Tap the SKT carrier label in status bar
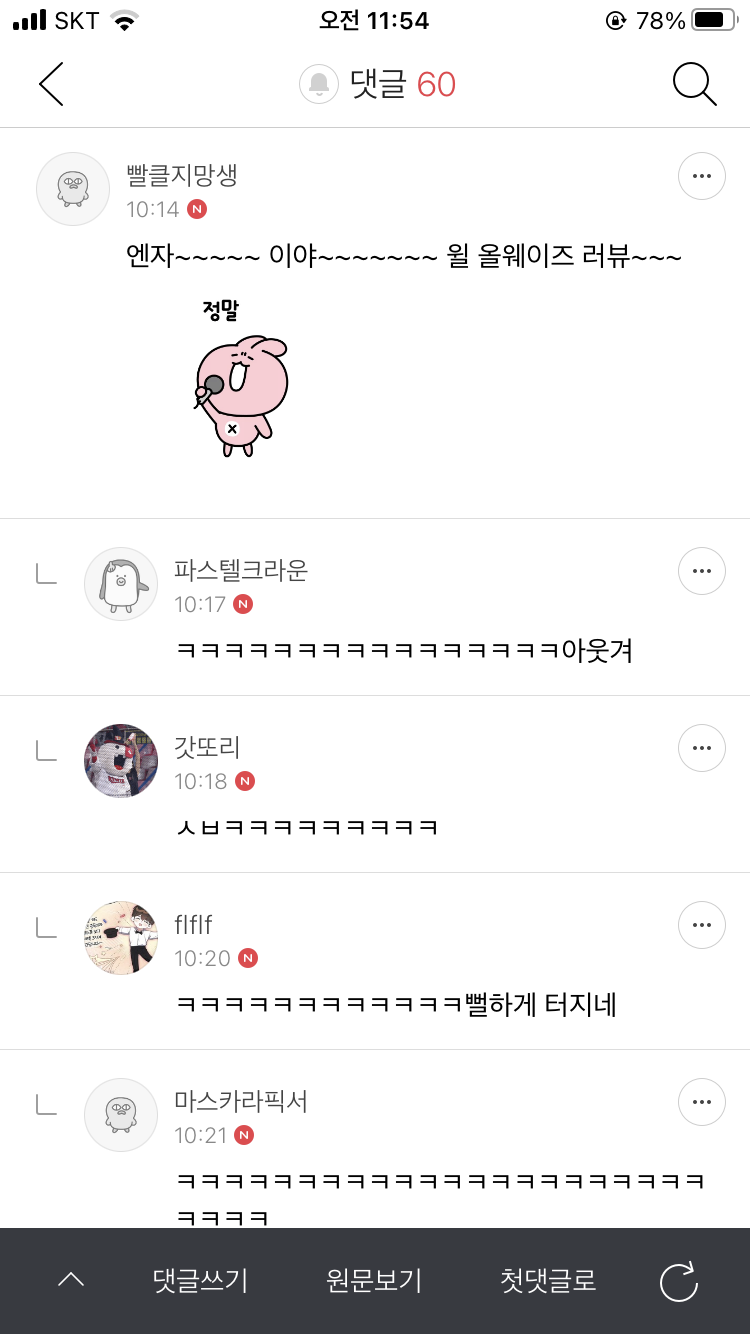Viewport: 750px width, 1334px height. pos(75,18)
